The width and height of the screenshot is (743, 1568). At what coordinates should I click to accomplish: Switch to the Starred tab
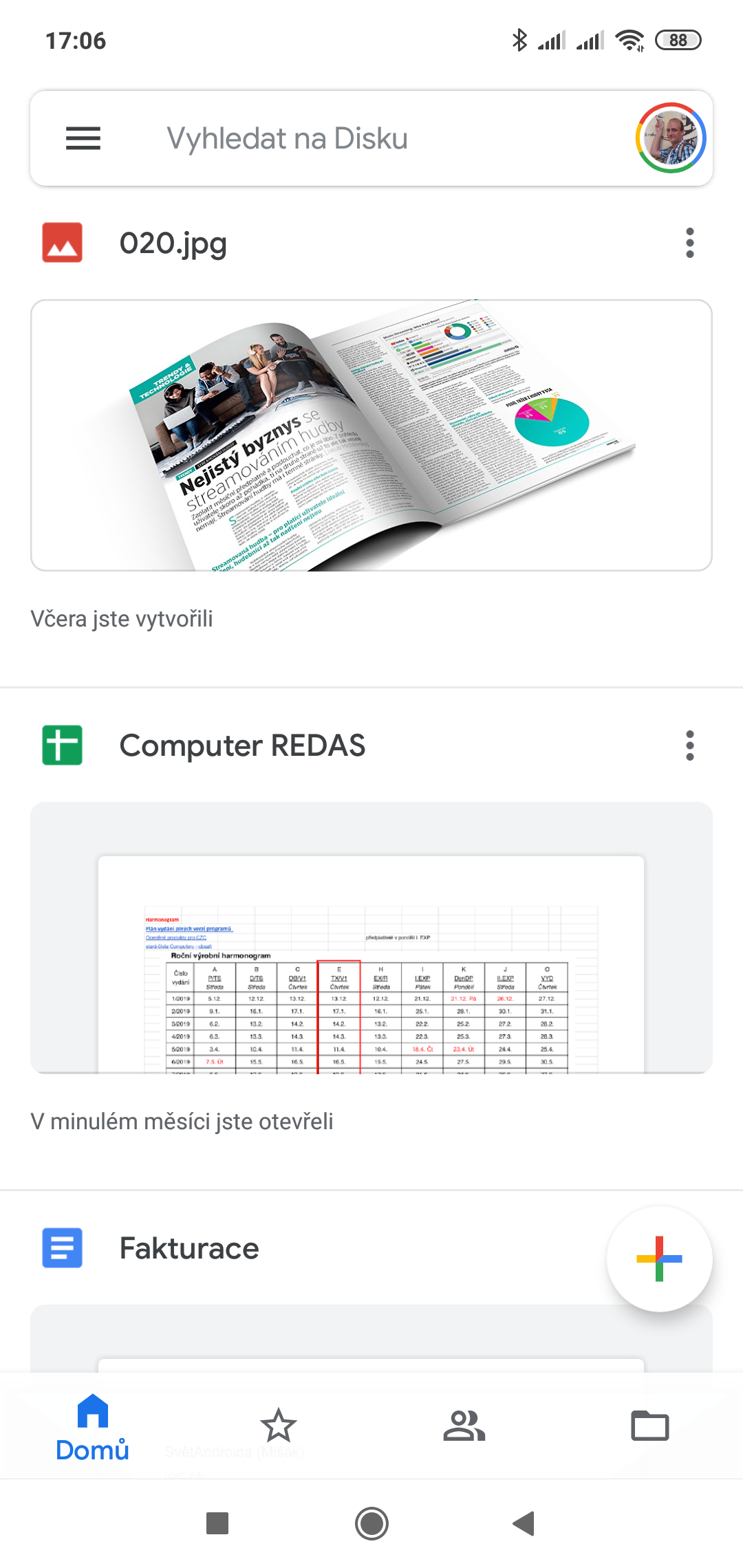point(279,1425)
